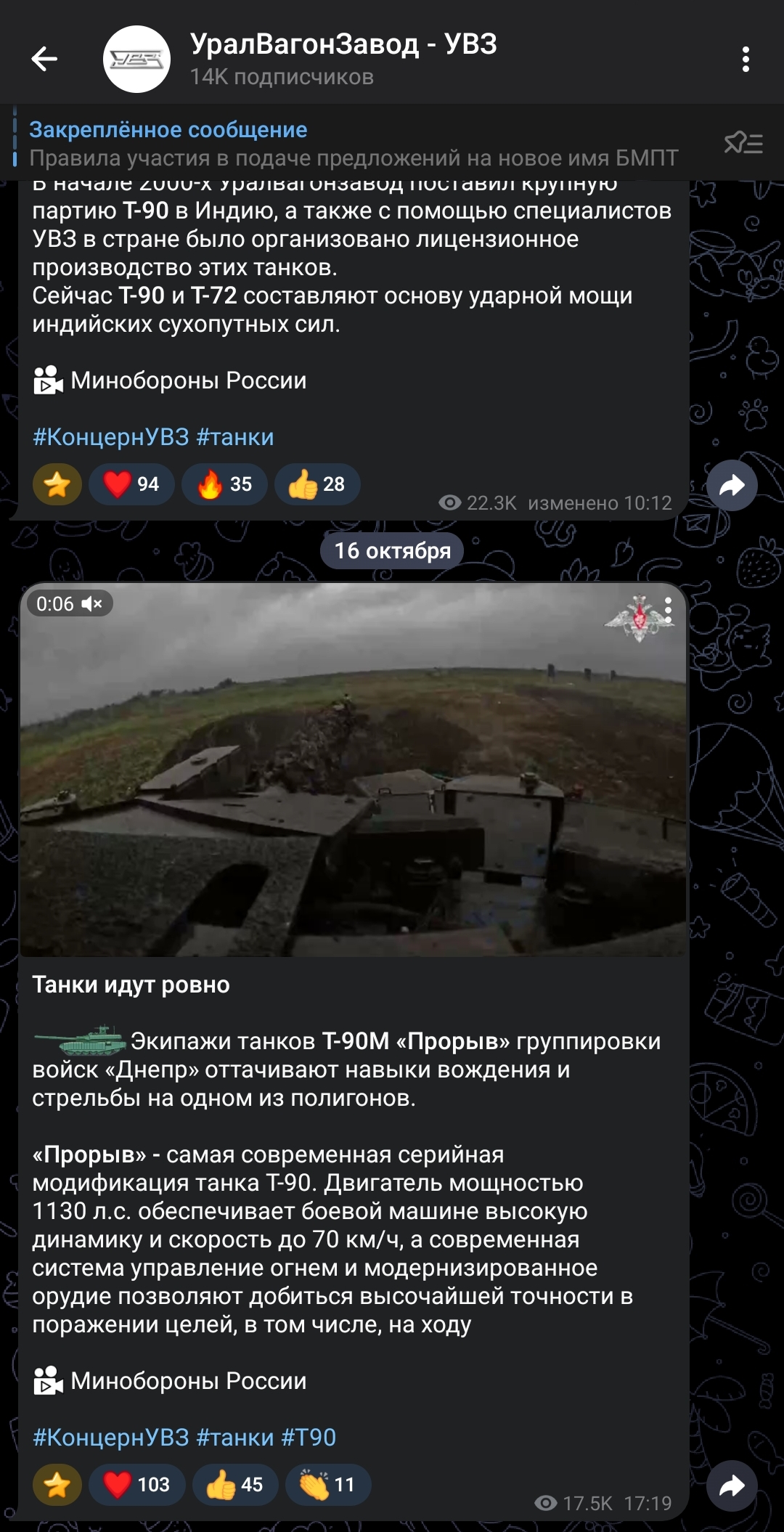Open УралВагонЗавод - УВЗ channel info

click(x=341, y=59)
